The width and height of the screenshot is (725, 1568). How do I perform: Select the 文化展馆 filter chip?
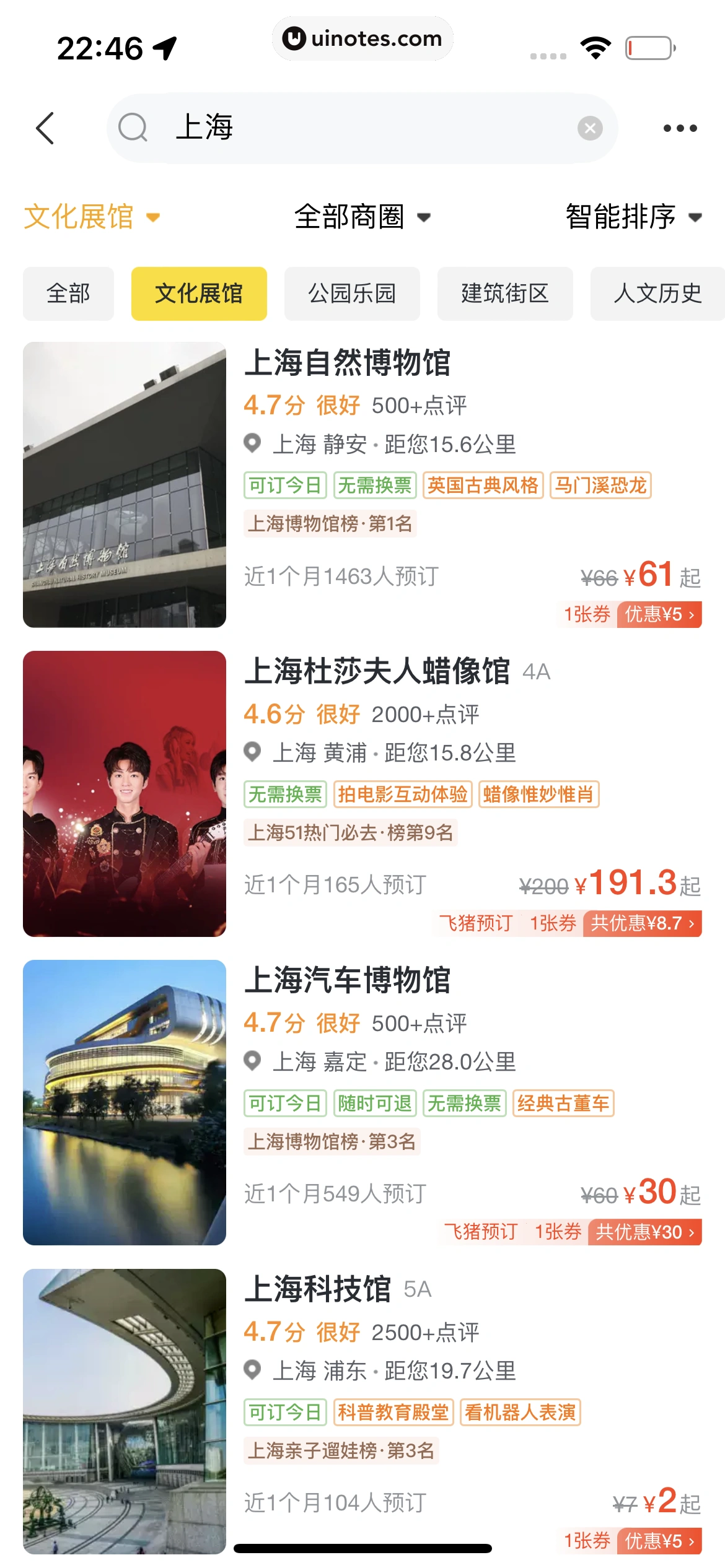pyautogui.click(x=199, y=294)
